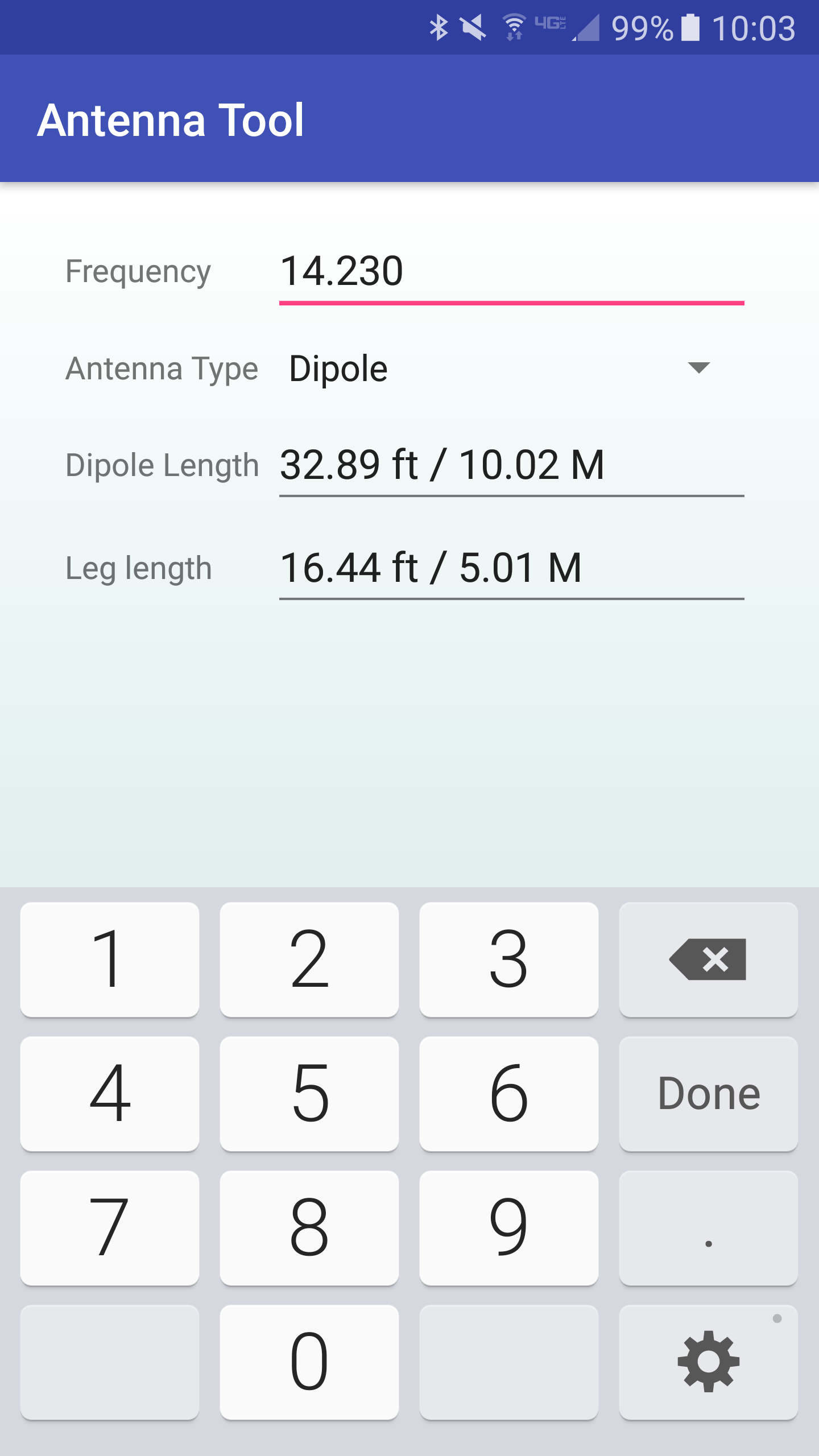Screen dimensions: 819x1456
Task: Select the Dipole Length field
Action: click(511, 465)
